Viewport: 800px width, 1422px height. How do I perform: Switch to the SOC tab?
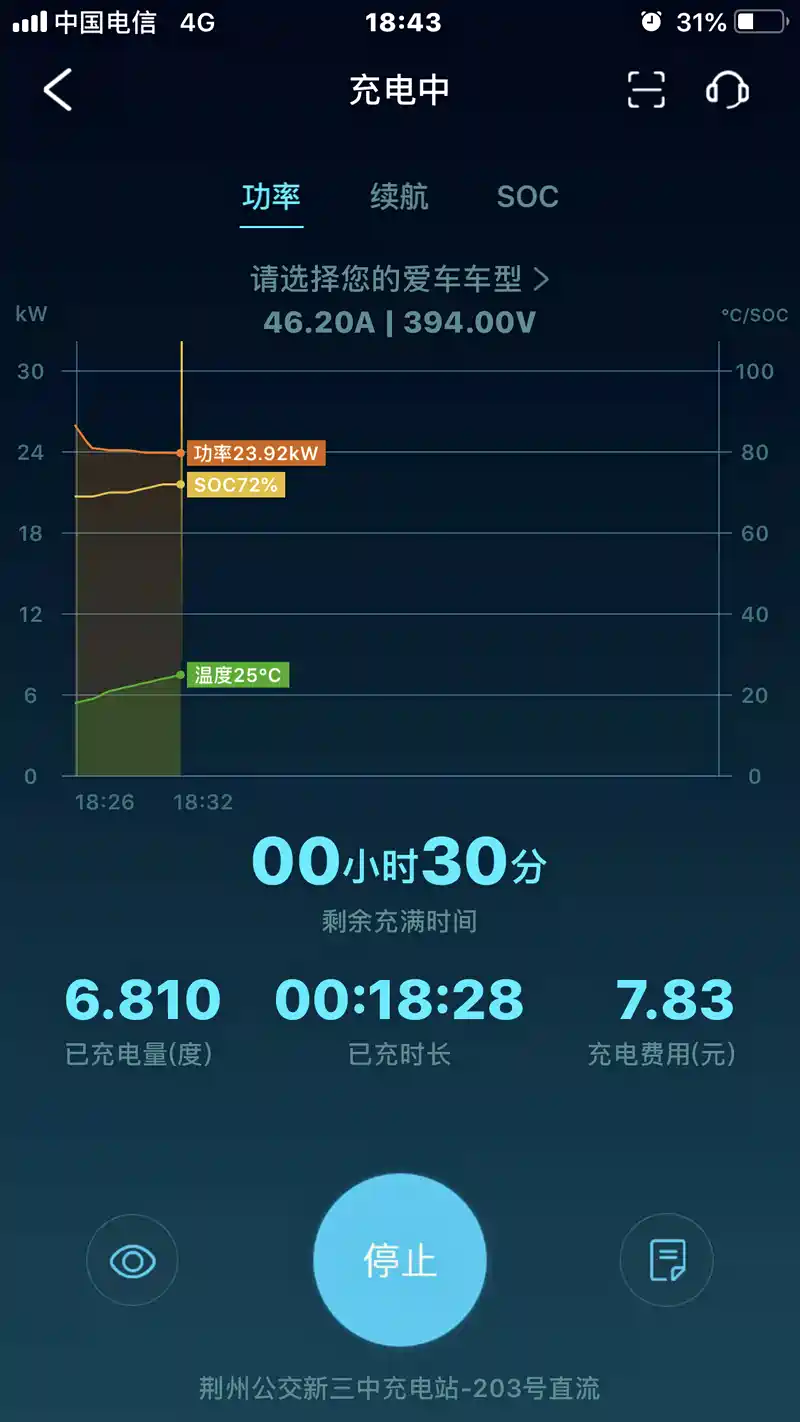[x=527, y=196]
